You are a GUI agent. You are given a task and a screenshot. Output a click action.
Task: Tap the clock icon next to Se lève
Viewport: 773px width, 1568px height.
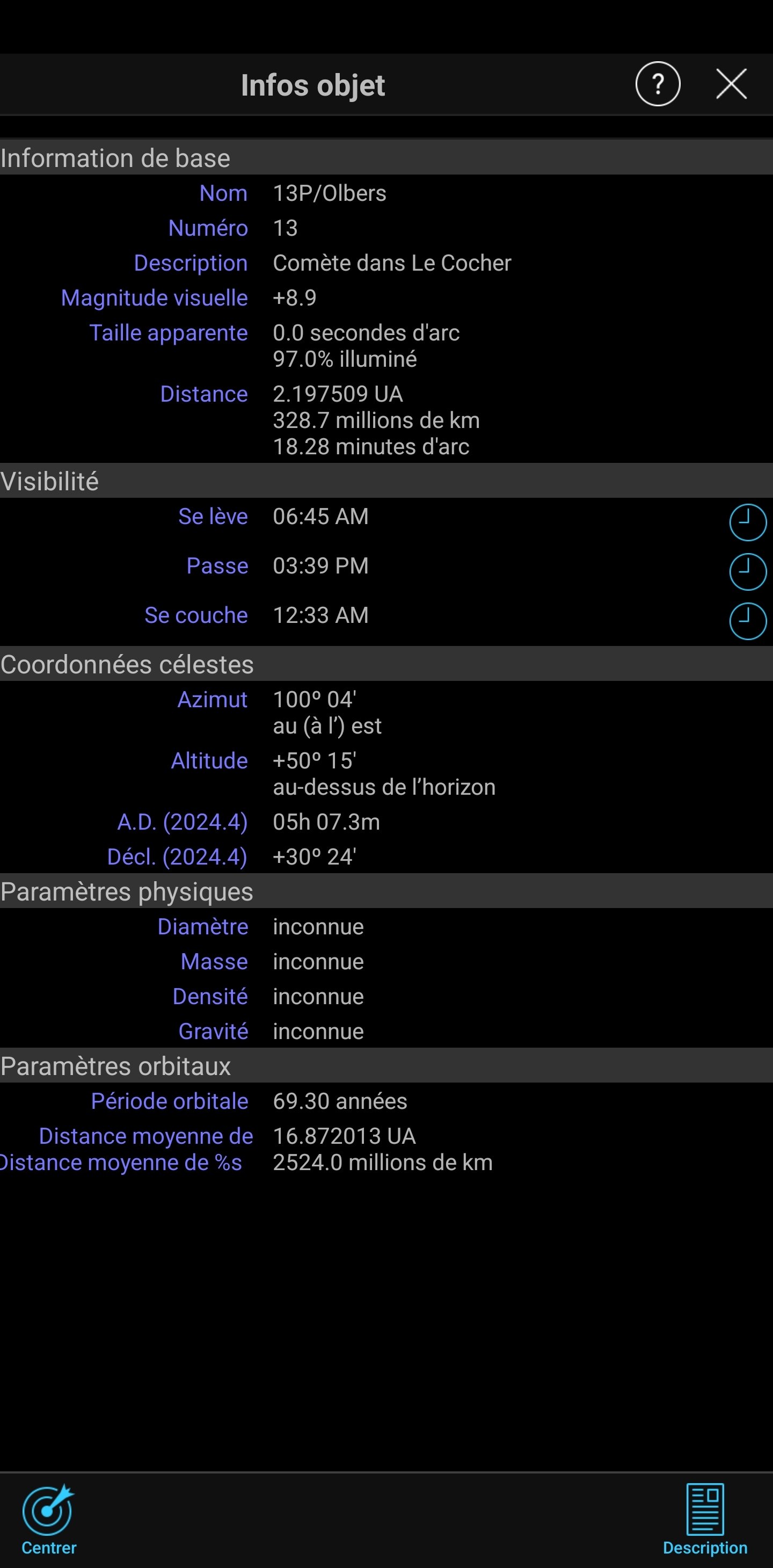(747, 522)
